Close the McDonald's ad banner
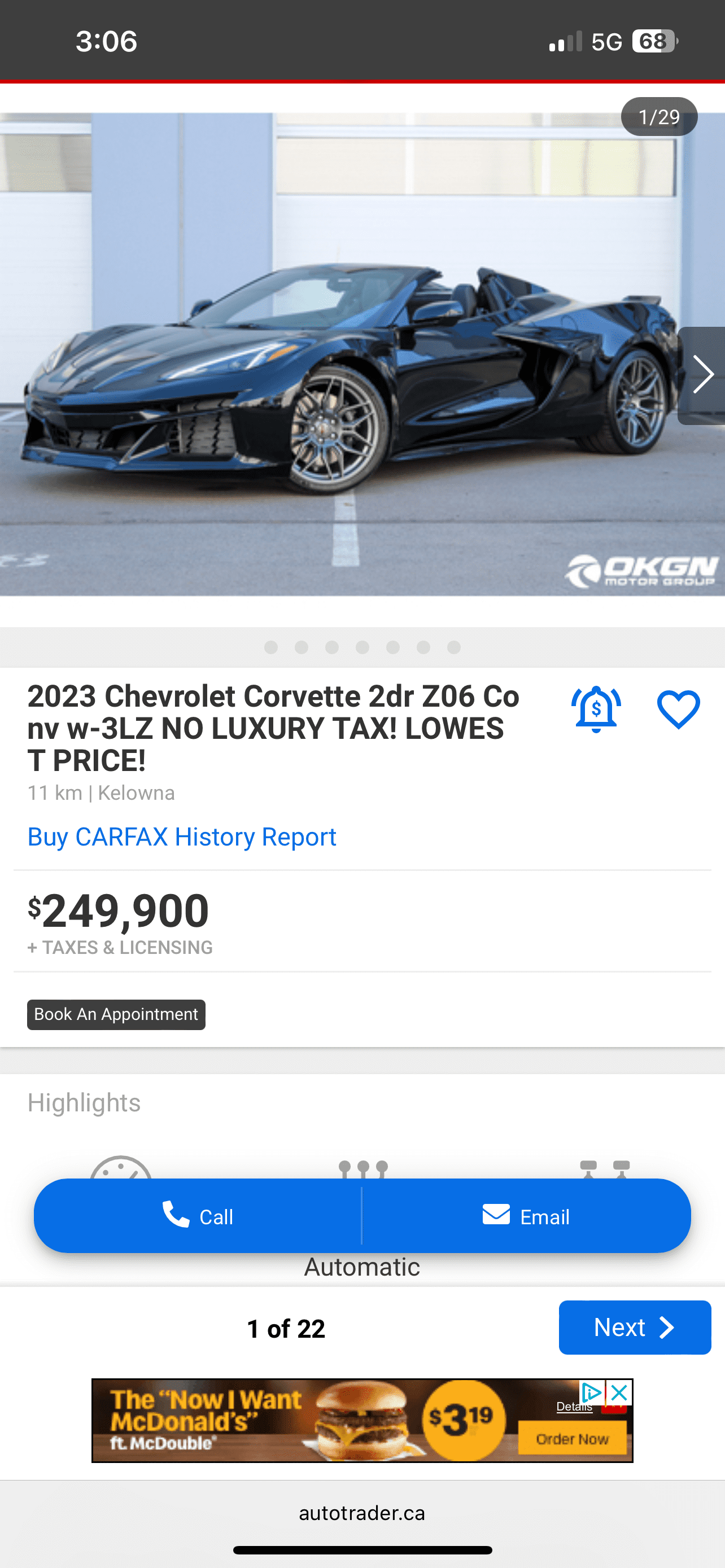 619,1392
